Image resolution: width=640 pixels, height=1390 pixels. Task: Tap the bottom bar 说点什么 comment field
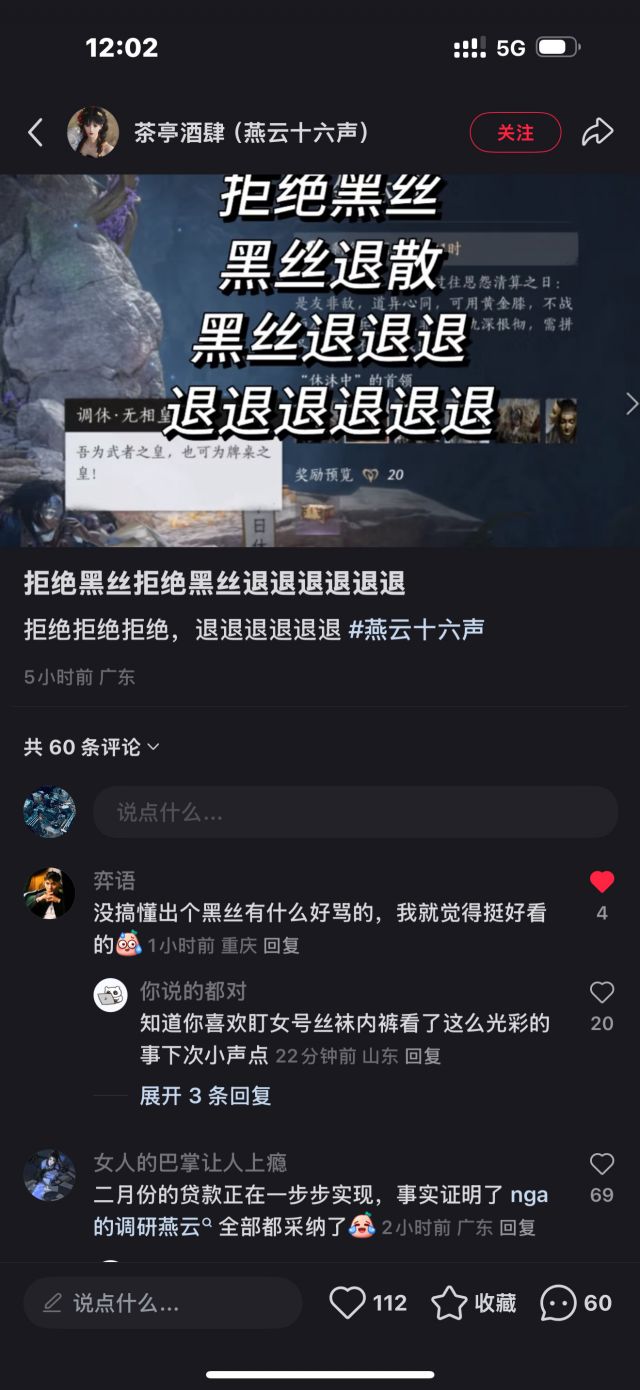tap(163, 1303)
